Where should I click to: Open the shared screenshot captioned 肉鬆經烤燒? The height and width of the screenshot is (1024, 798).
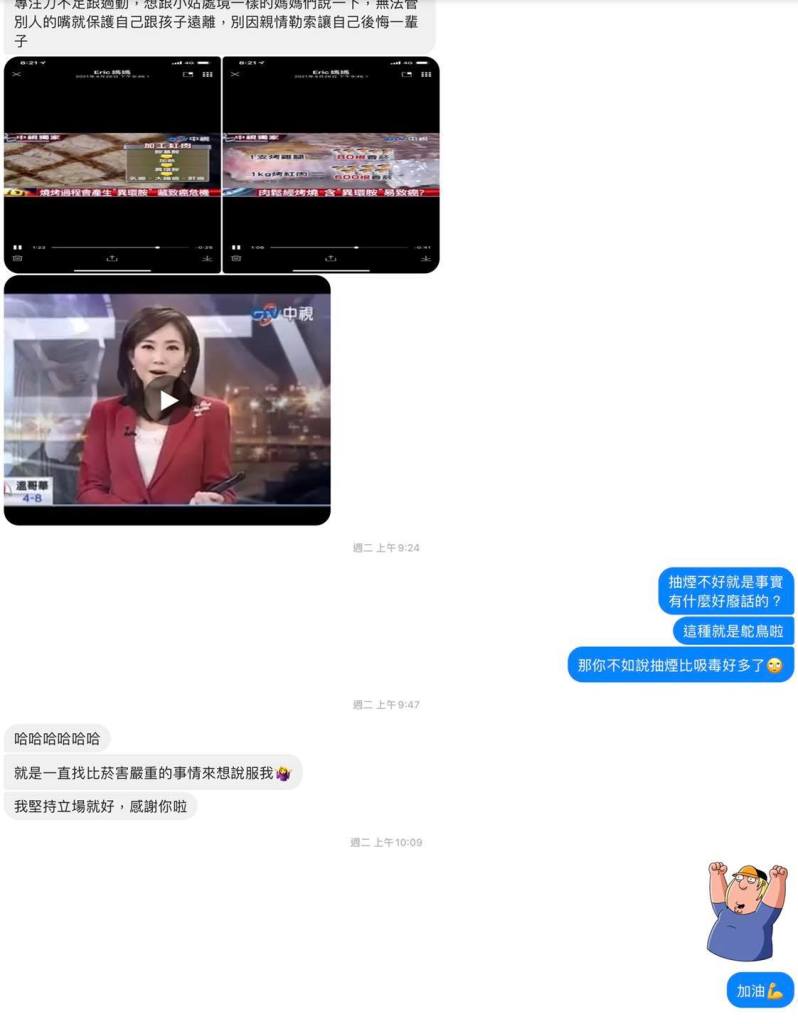click(330, 165)
